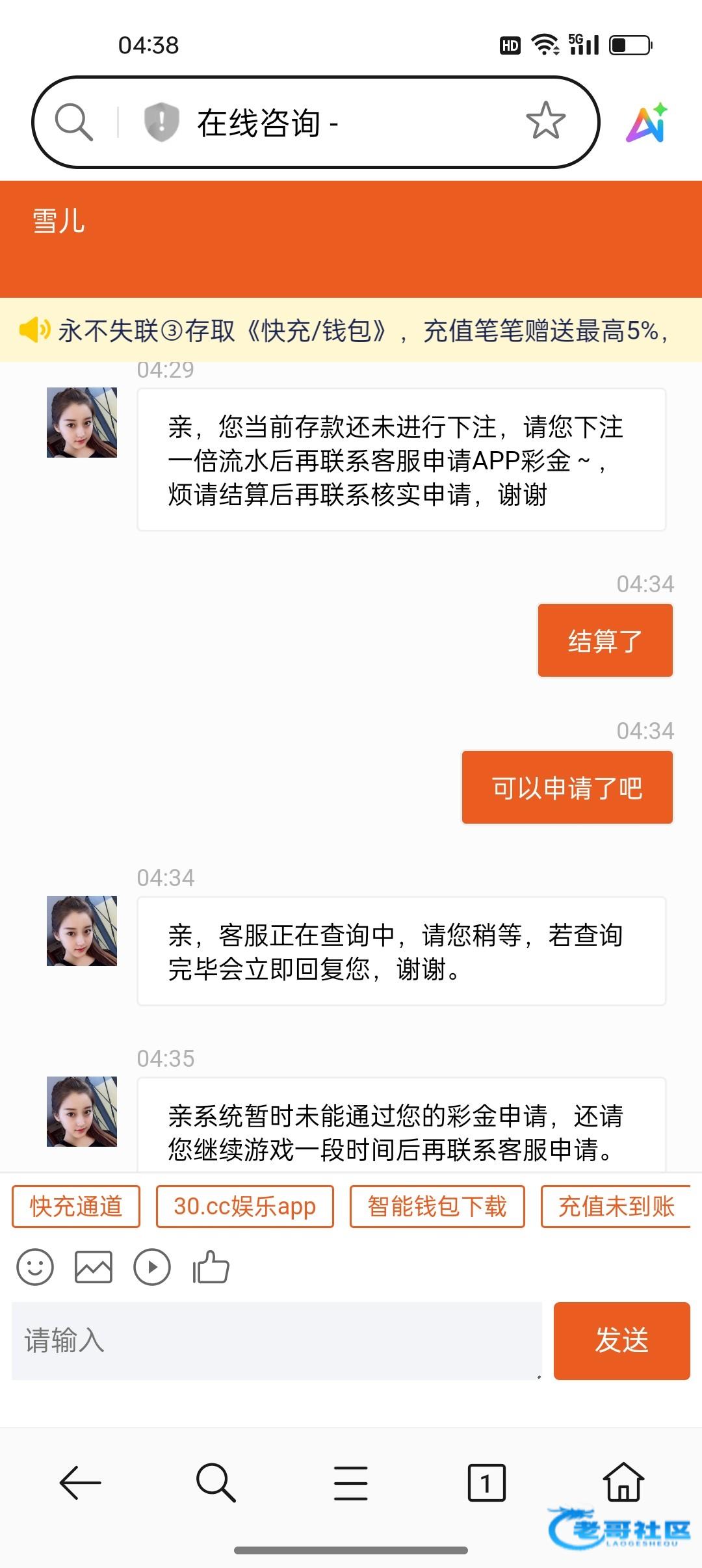Open the emoji picker

pyautogui.click(x=35, y=1267)
